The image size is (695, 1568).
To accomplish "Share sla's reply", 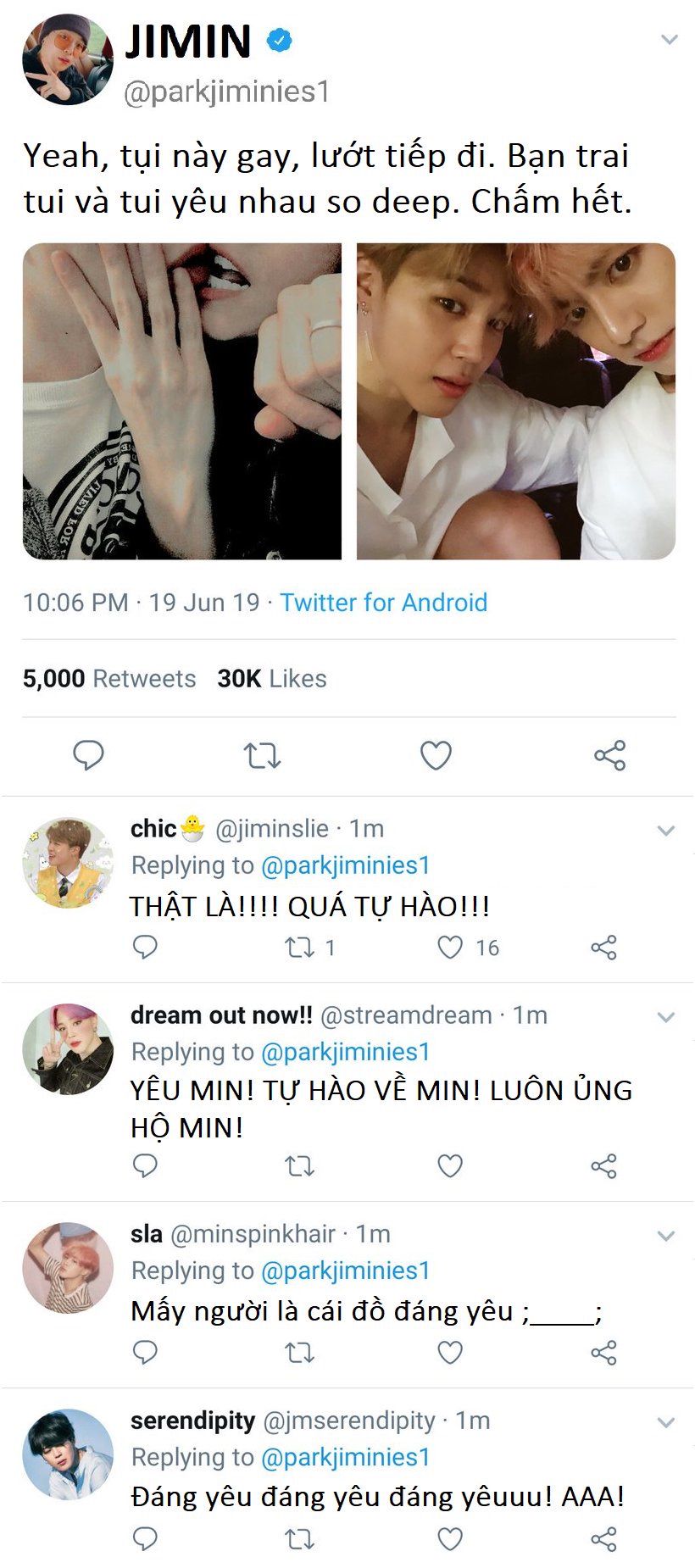I will pyautogui.click(x=603, y=1352).
